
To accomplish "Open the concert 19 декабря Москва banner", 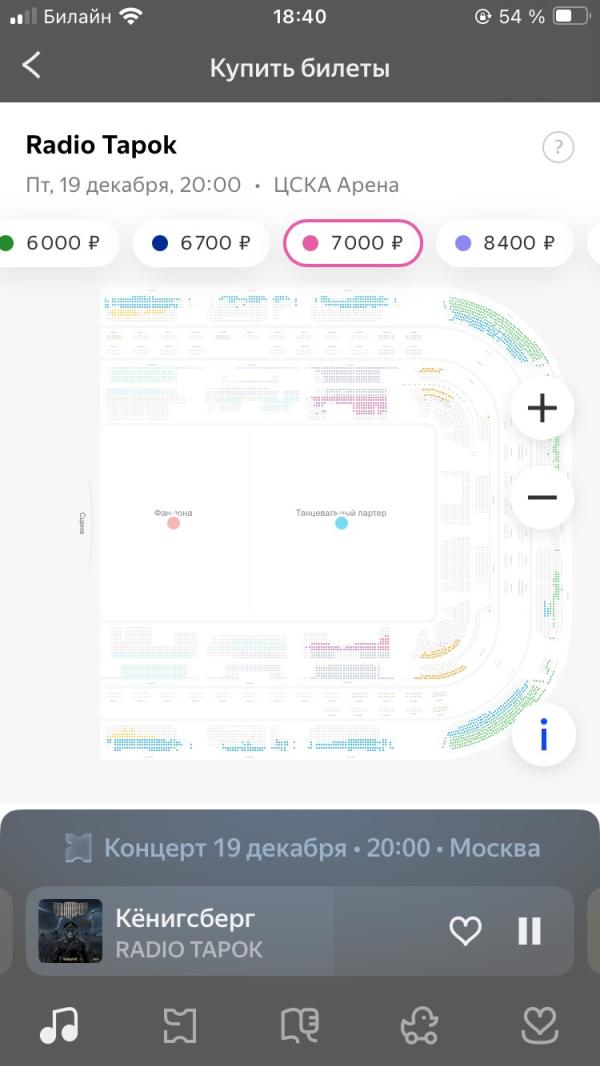I will pos(300,848).
